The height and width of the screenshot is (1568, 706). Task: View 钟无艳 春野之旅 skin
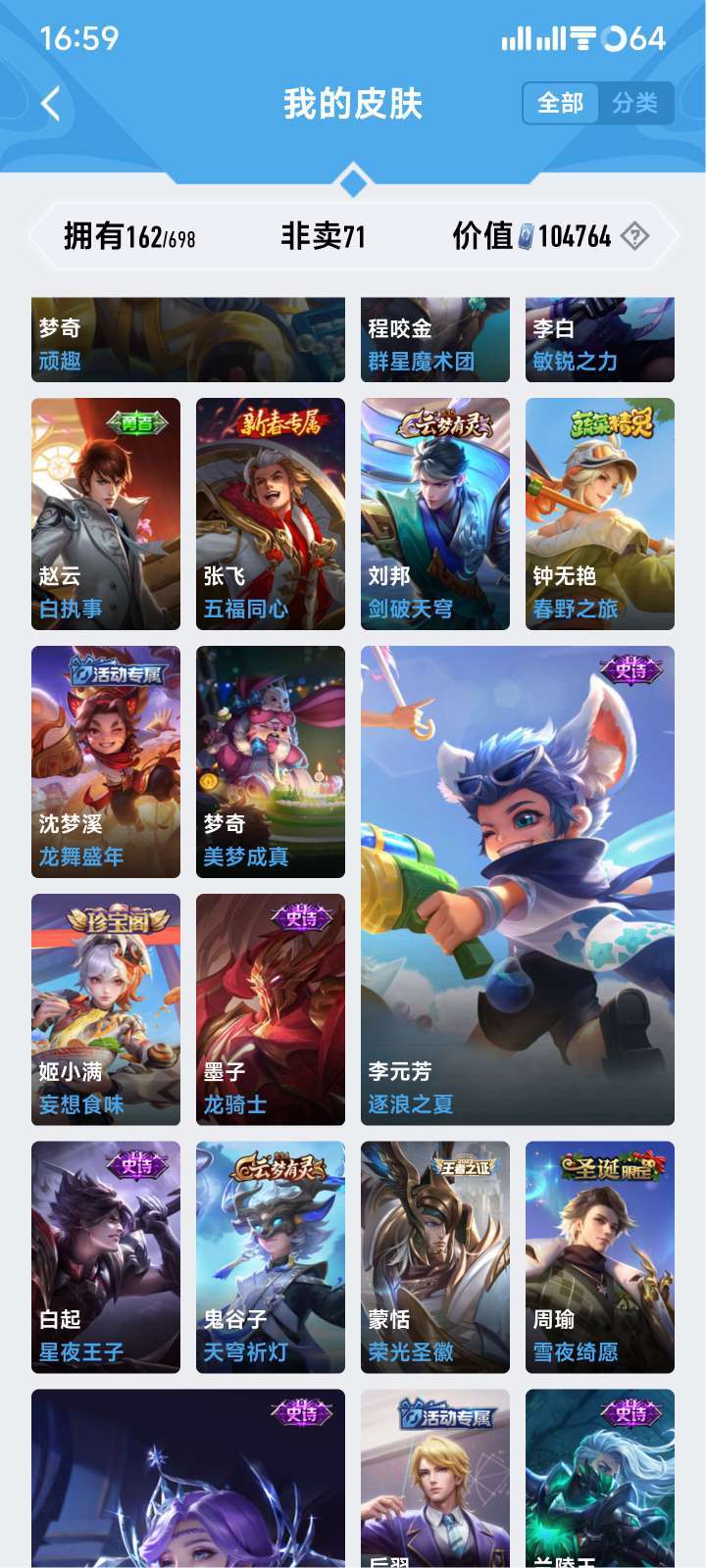[x=600, y=513]
